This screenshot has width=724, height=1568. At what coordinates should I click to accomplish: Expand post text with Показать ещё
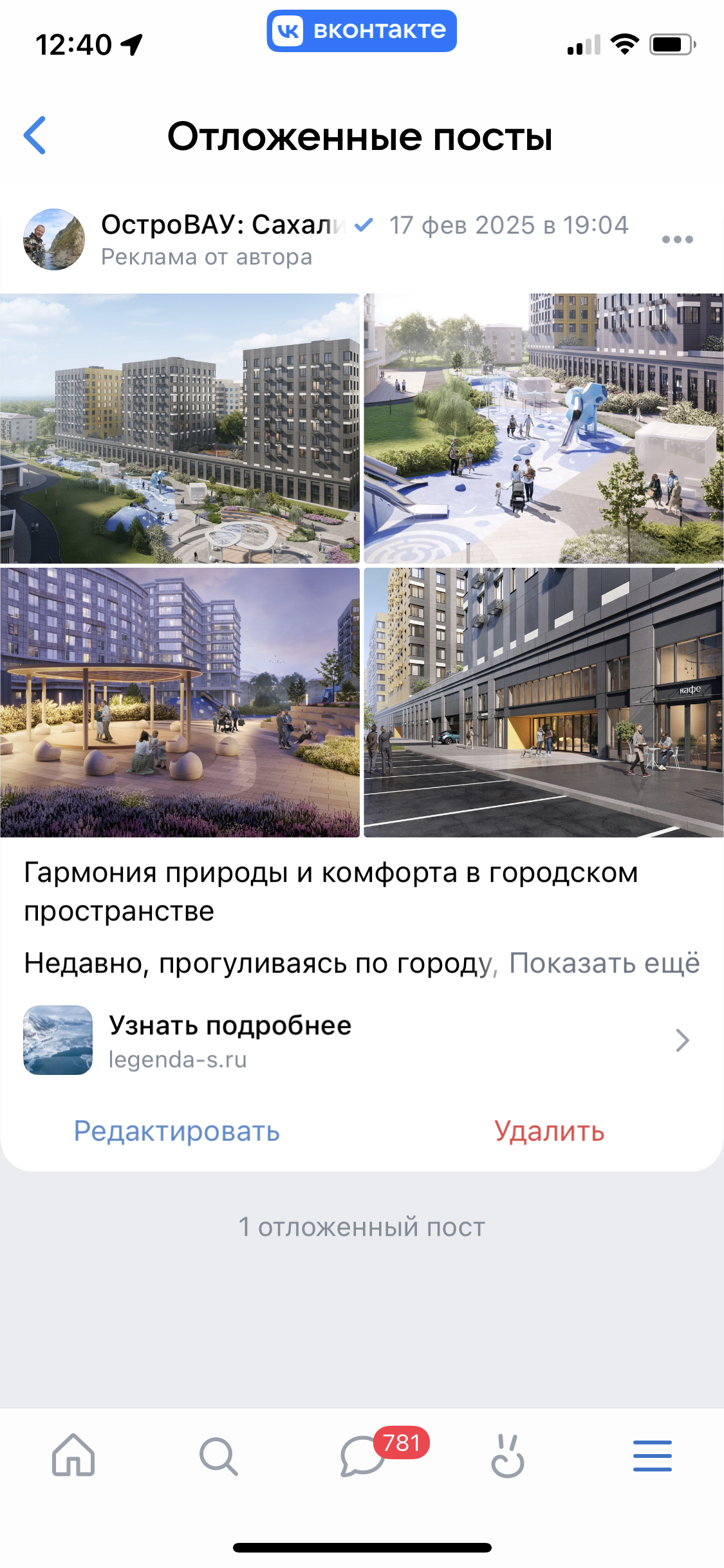[x=604, y=963]
